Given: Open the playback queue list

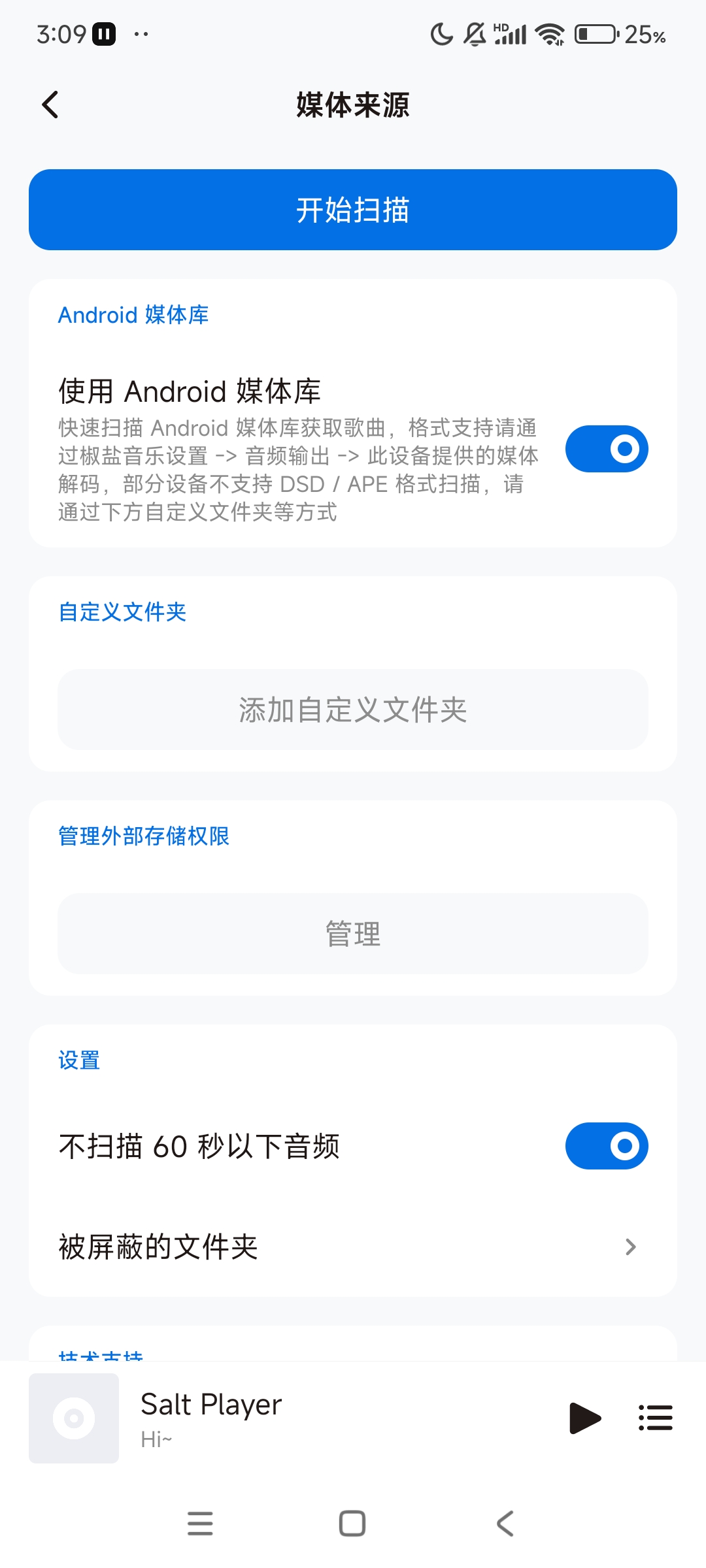Looking at the screenshot, I should pyautogui.click(x=655, y=1418).
